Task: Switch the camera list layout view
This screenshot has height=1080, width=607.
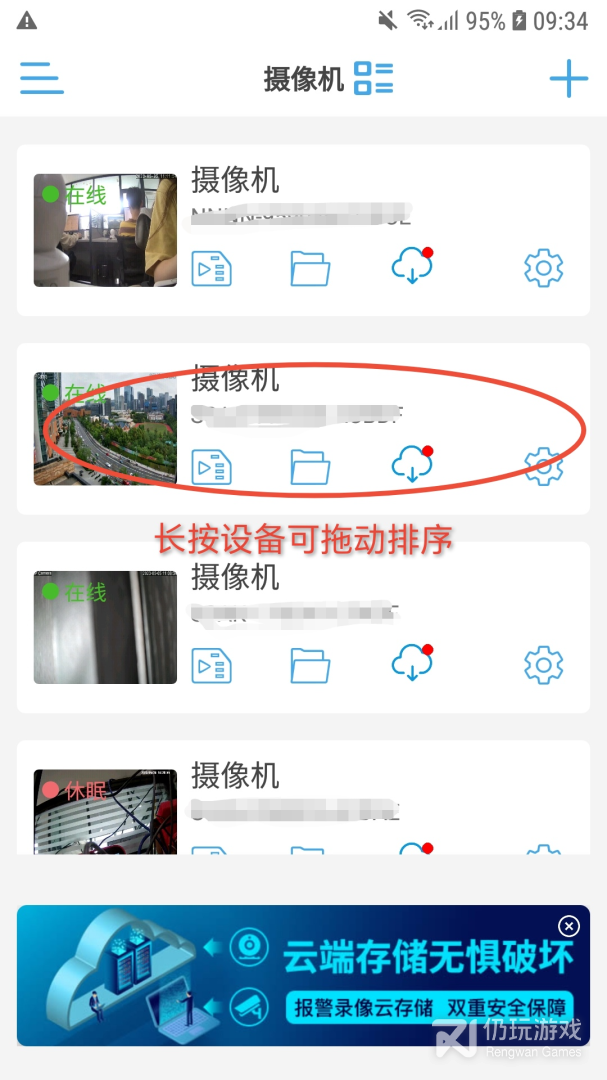Action: [374, 78]
